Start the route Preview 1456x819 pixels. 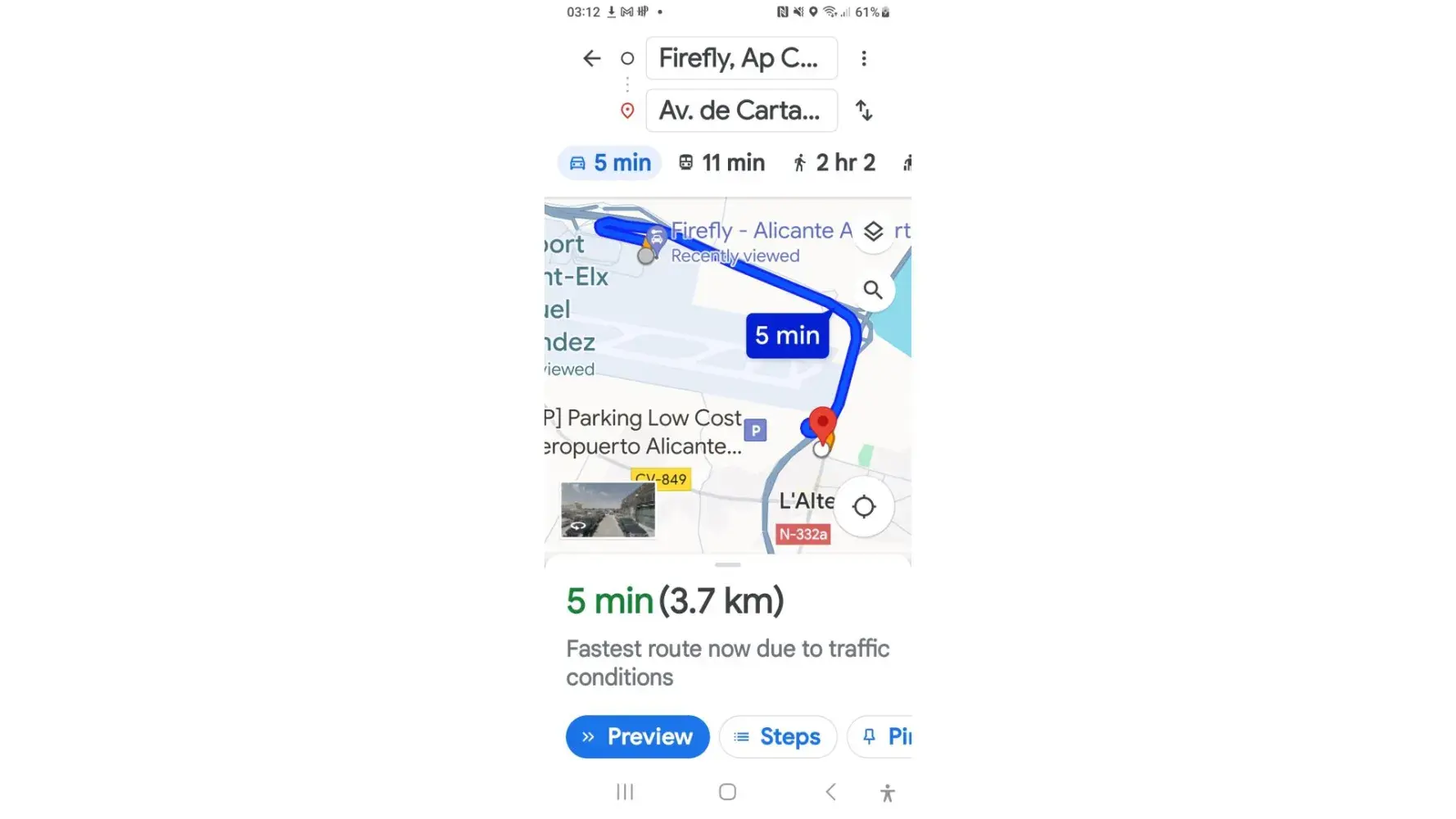(x=637, y=736)
